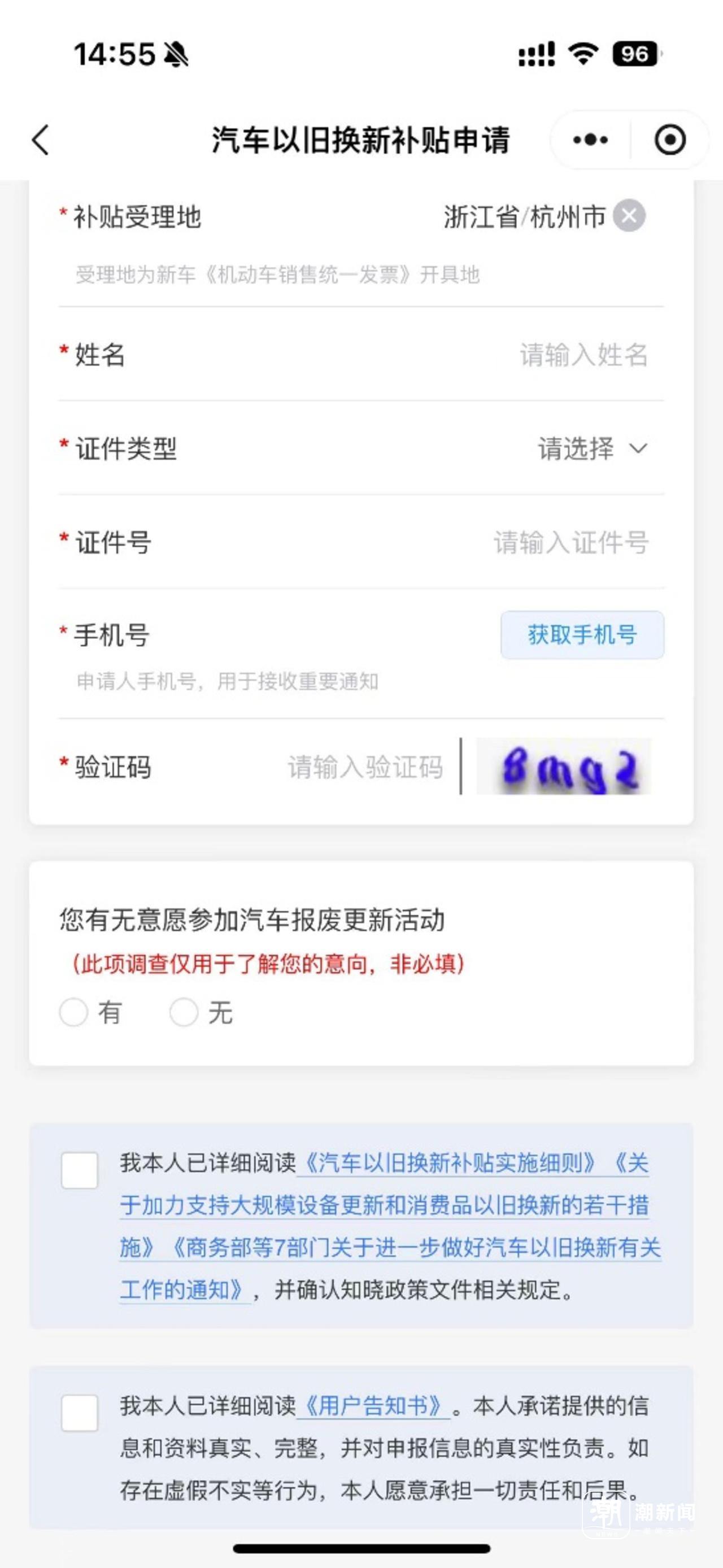Check the 用户告知书 agreement box
The height and width of the screenshot is (1568, 723).
coord(80,1413)
